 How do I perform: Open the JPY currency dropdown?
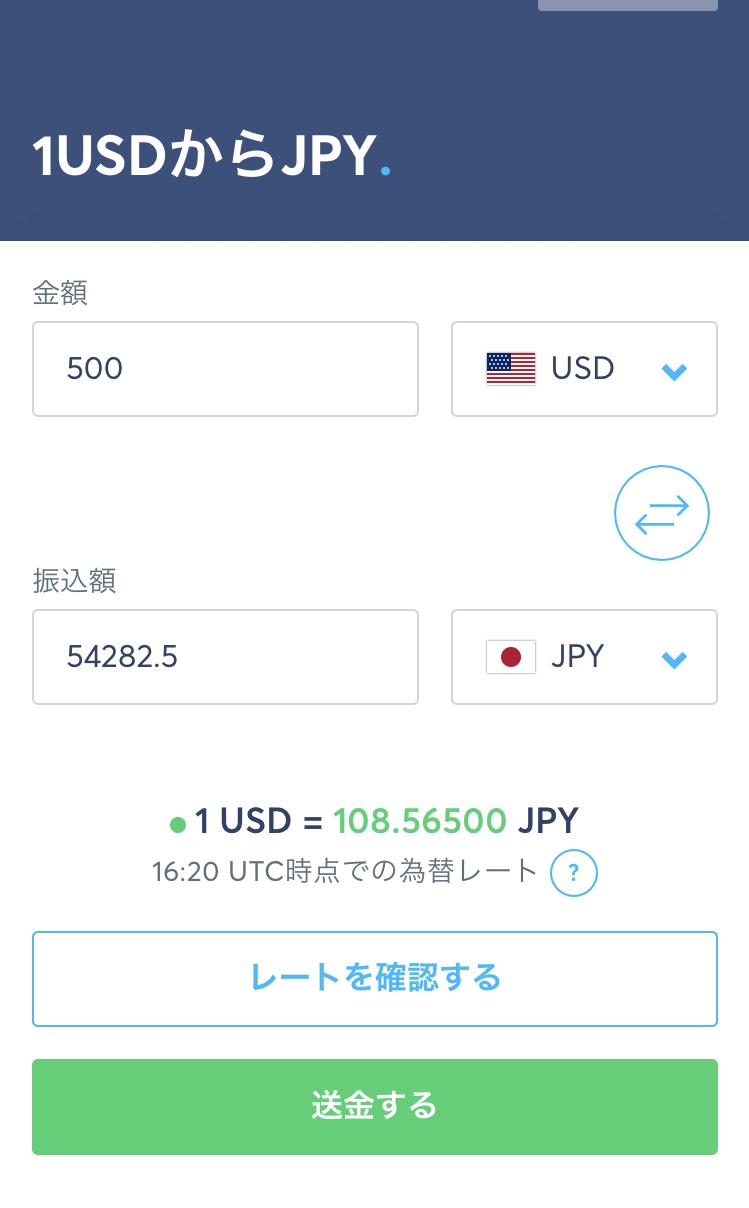tap(584, 656)
